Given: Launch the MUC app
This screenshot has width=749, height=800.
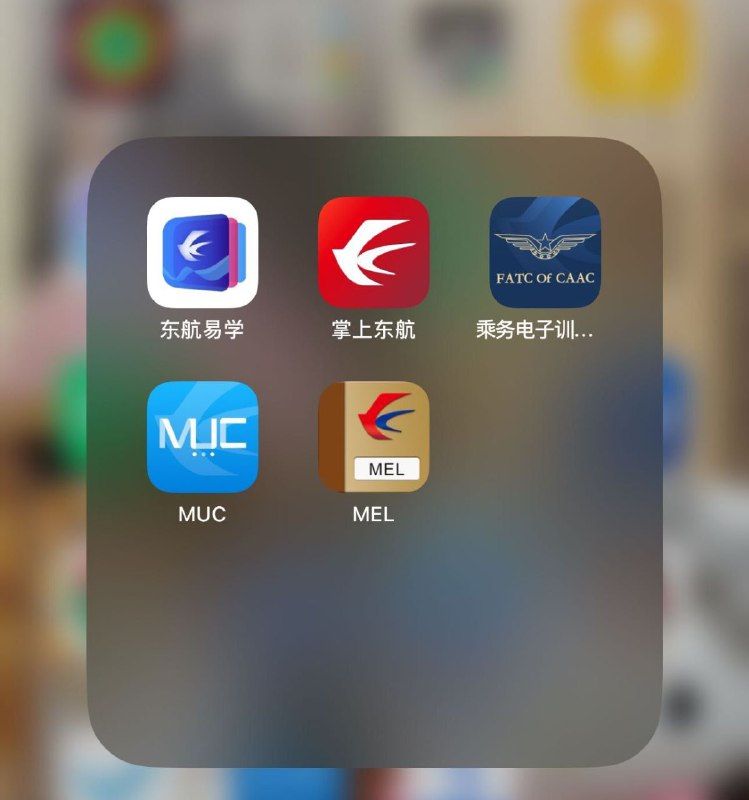Looking at the screenshot, I should (x=202, y=436).
